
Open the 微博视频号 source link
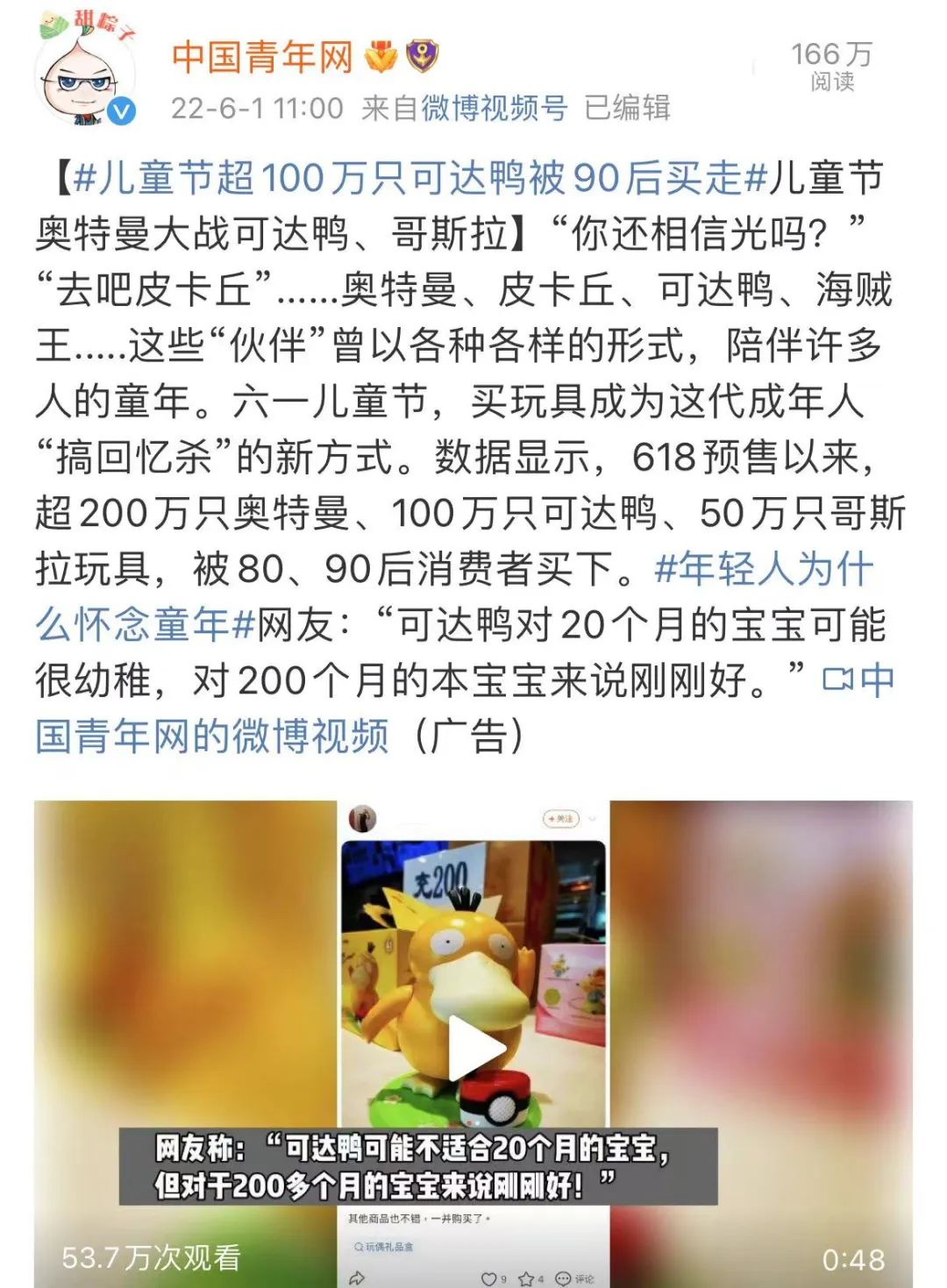[x=495, y=108]
